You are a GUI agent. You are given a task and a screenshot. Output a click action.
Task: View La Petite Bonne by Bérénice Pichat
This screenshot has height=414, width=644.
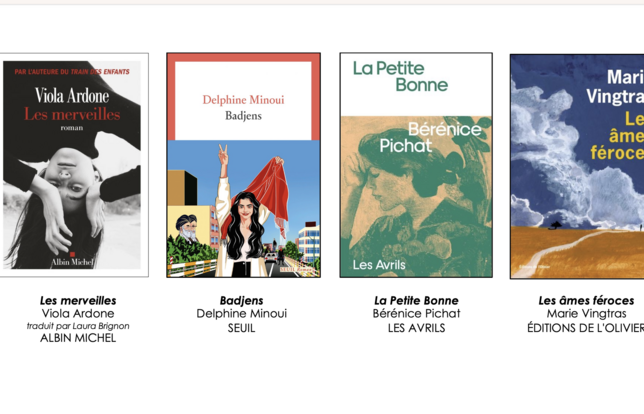click(416, 165)
